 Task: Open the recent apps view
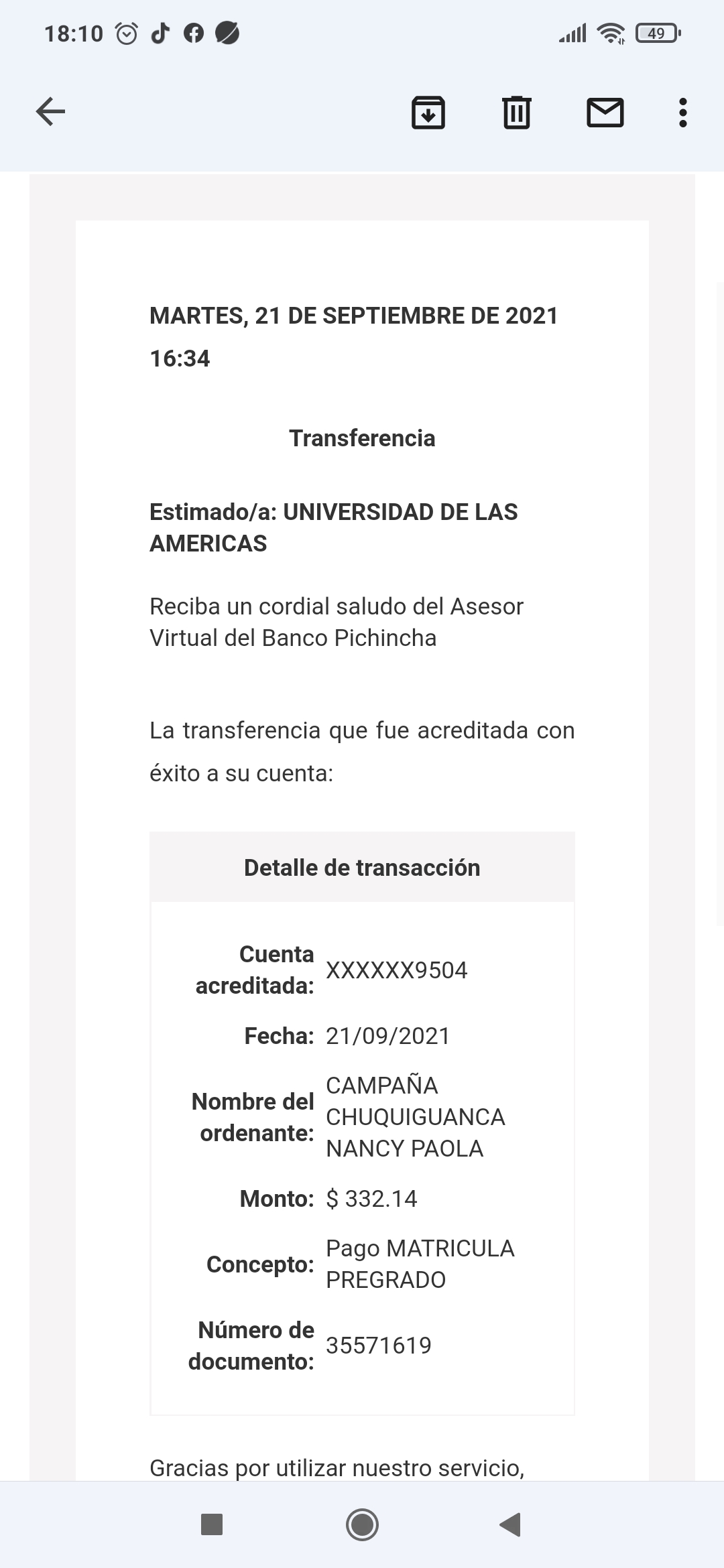(212, 1524)
